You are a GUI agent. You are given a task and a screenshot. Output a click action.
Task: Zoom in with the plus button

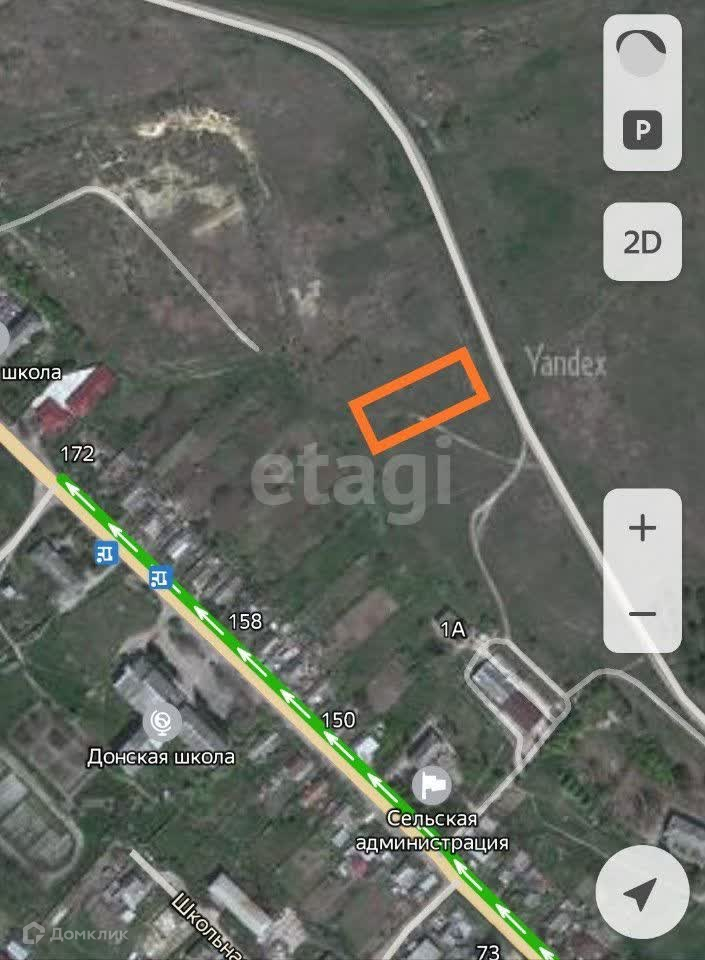point(642,528)
